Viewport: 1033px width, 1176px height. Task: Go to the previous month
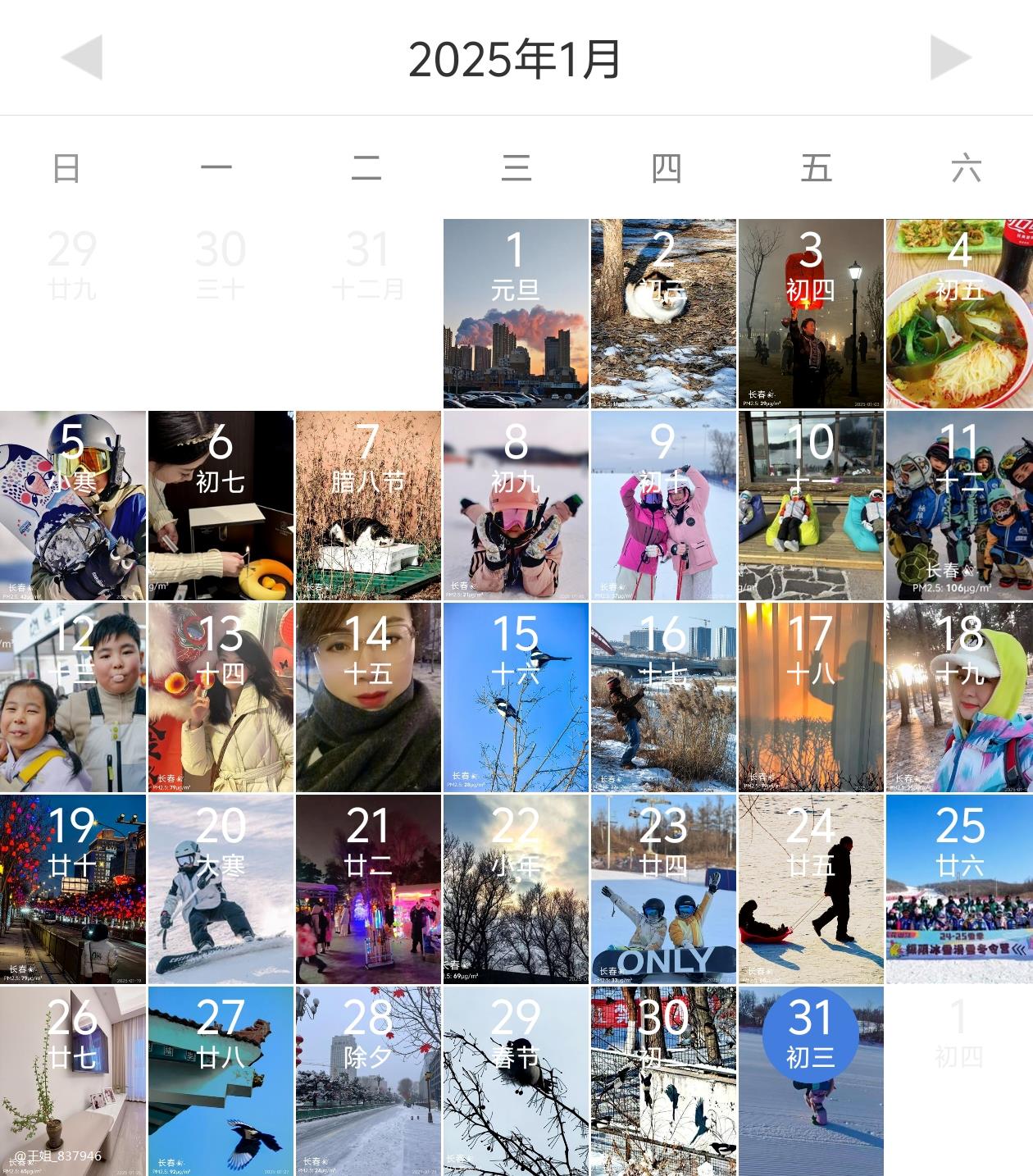point(82,57)
